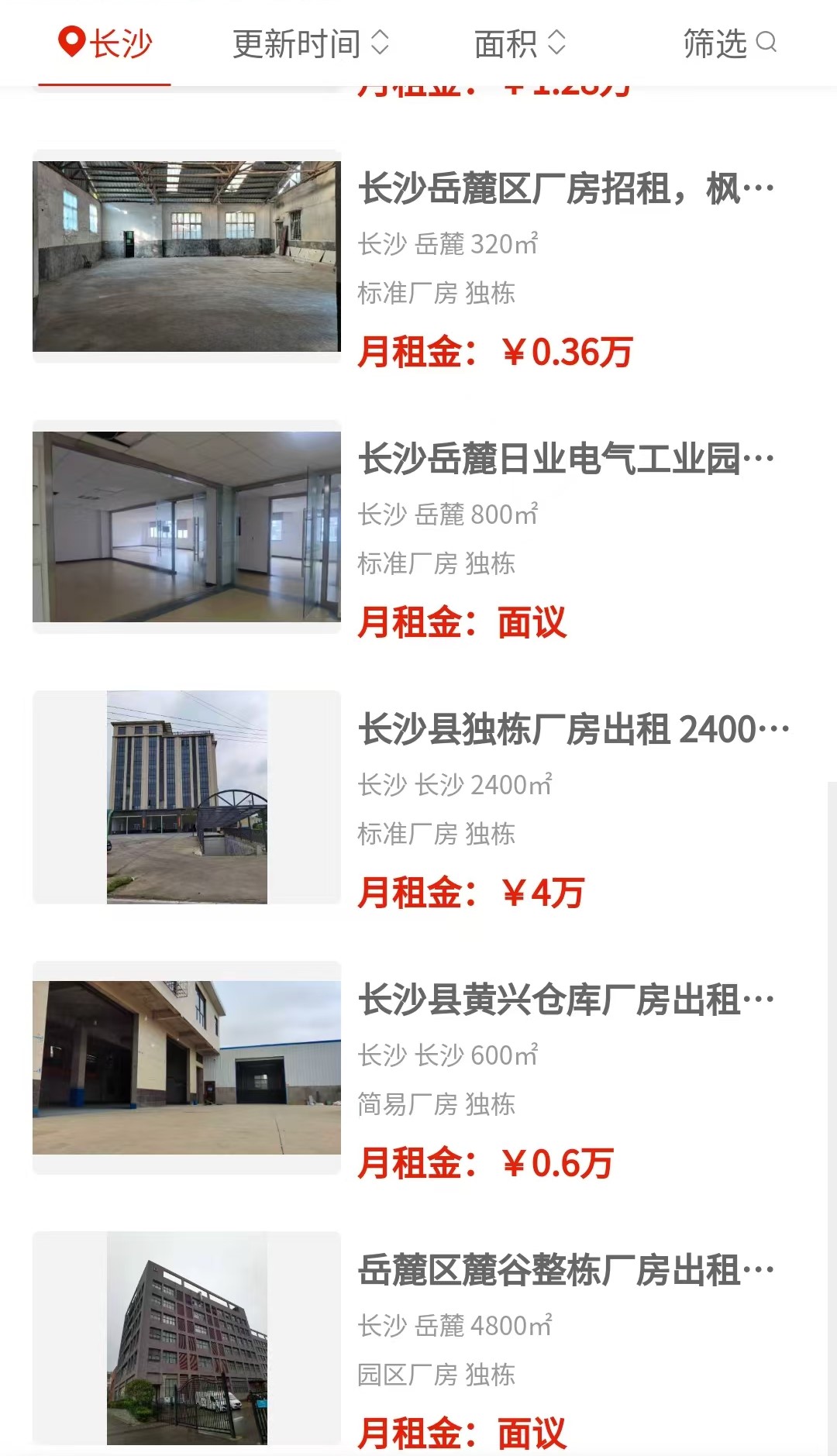Sort listings by 更新时间

coord(310,43)
